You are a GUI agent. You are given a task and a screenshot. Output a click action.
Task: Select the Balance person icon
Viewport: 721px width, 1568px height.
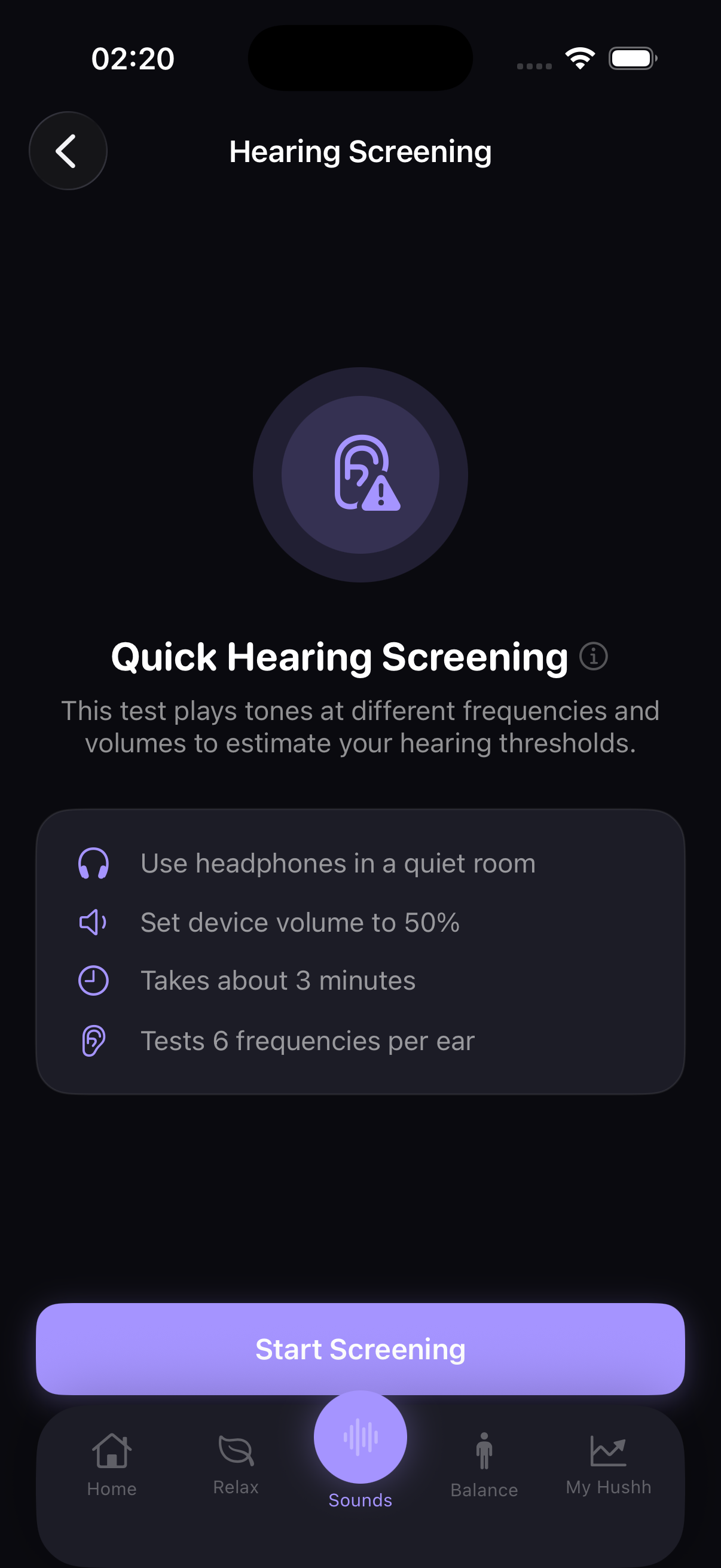(484, 1452)
